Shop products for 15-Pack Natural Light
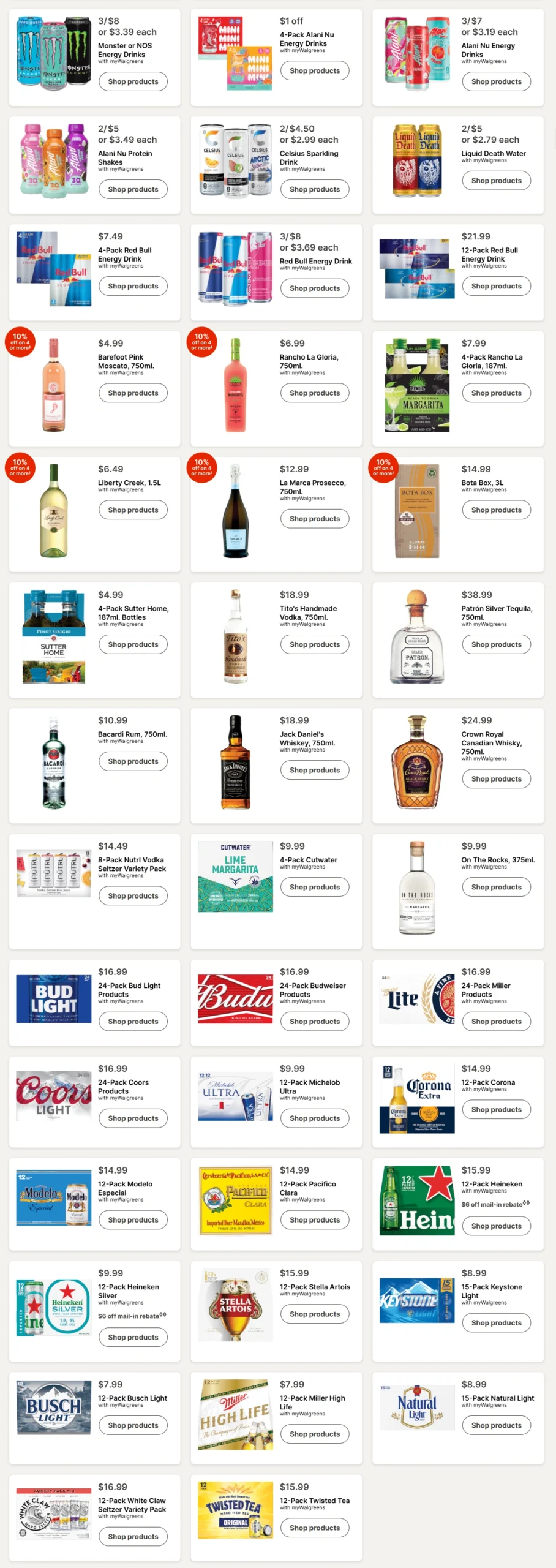 496,1425
